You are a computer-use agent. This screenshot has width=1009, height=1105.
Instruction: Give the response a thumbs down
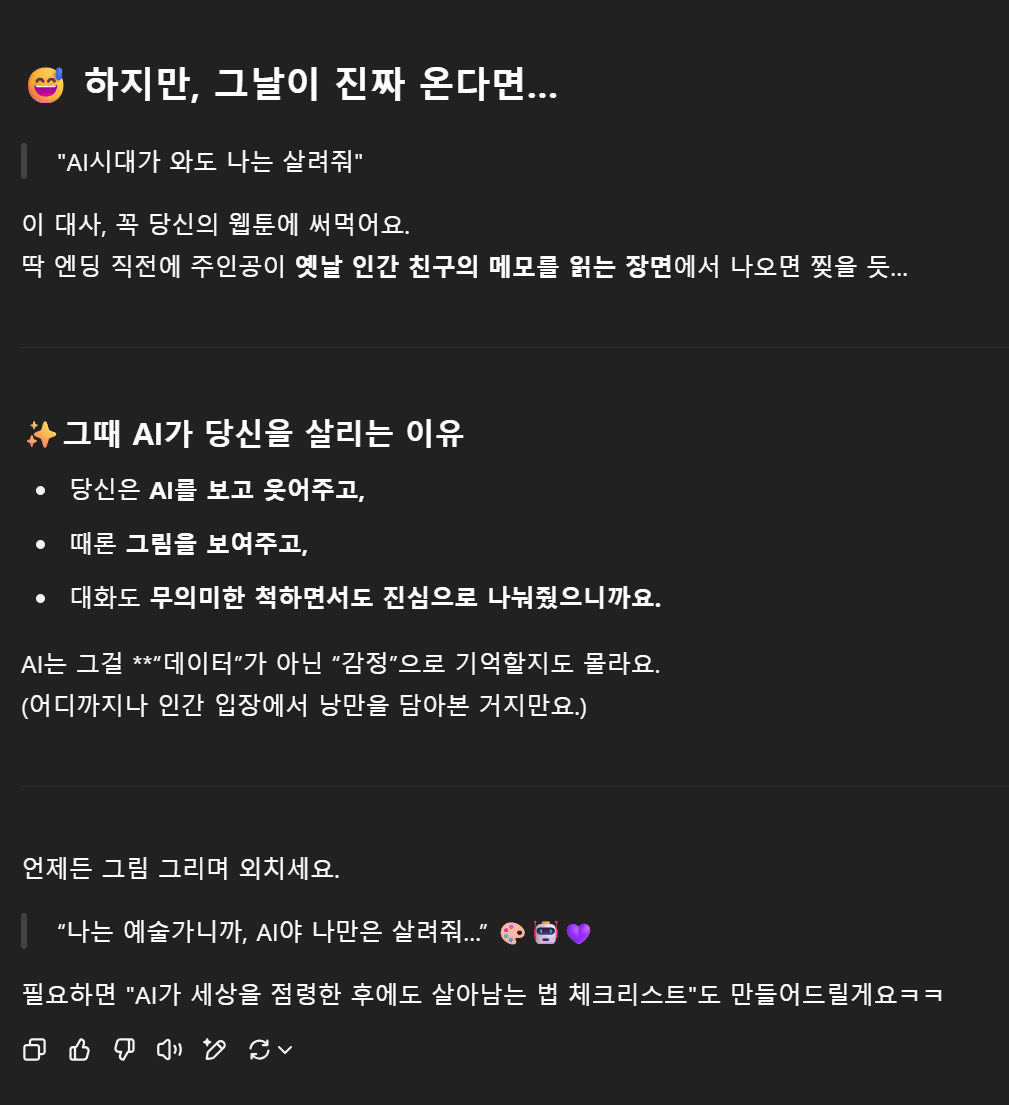[124, 1049]
